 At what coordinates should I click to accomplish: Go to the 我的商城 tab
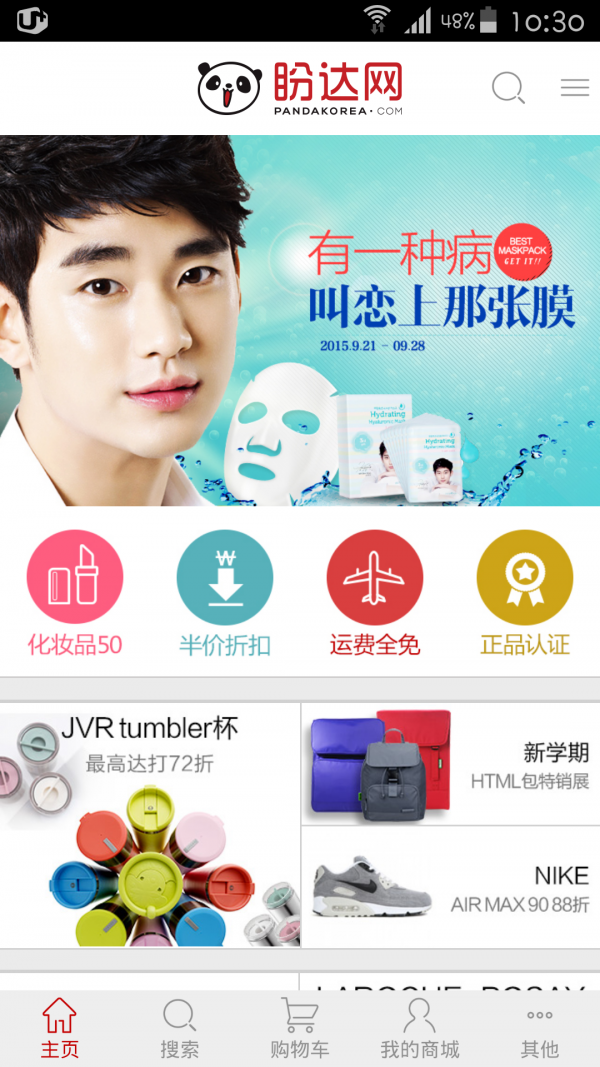[x=420, y=1028]
